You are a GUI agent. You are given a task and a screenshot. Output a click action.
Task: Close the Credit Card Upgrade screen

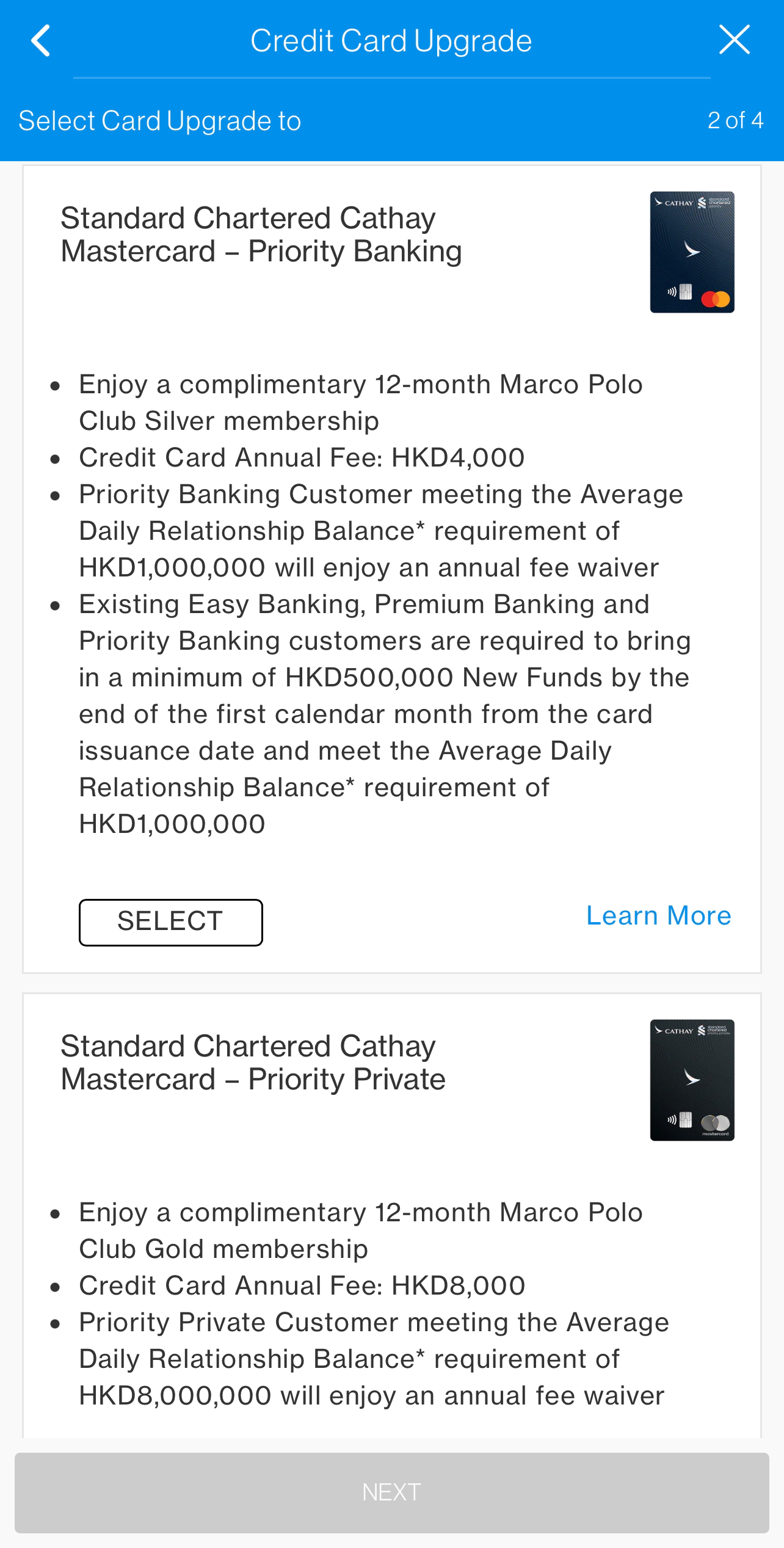tap(736, 39)
